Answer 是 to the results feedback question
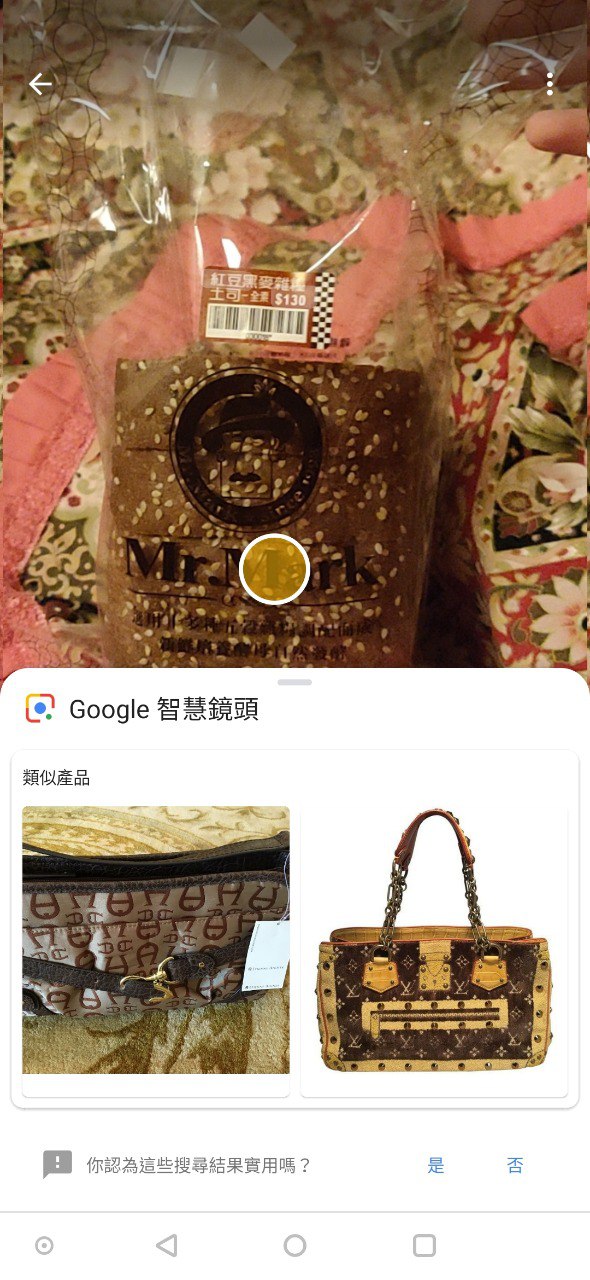590x1280 pixels. point(436,1165)
